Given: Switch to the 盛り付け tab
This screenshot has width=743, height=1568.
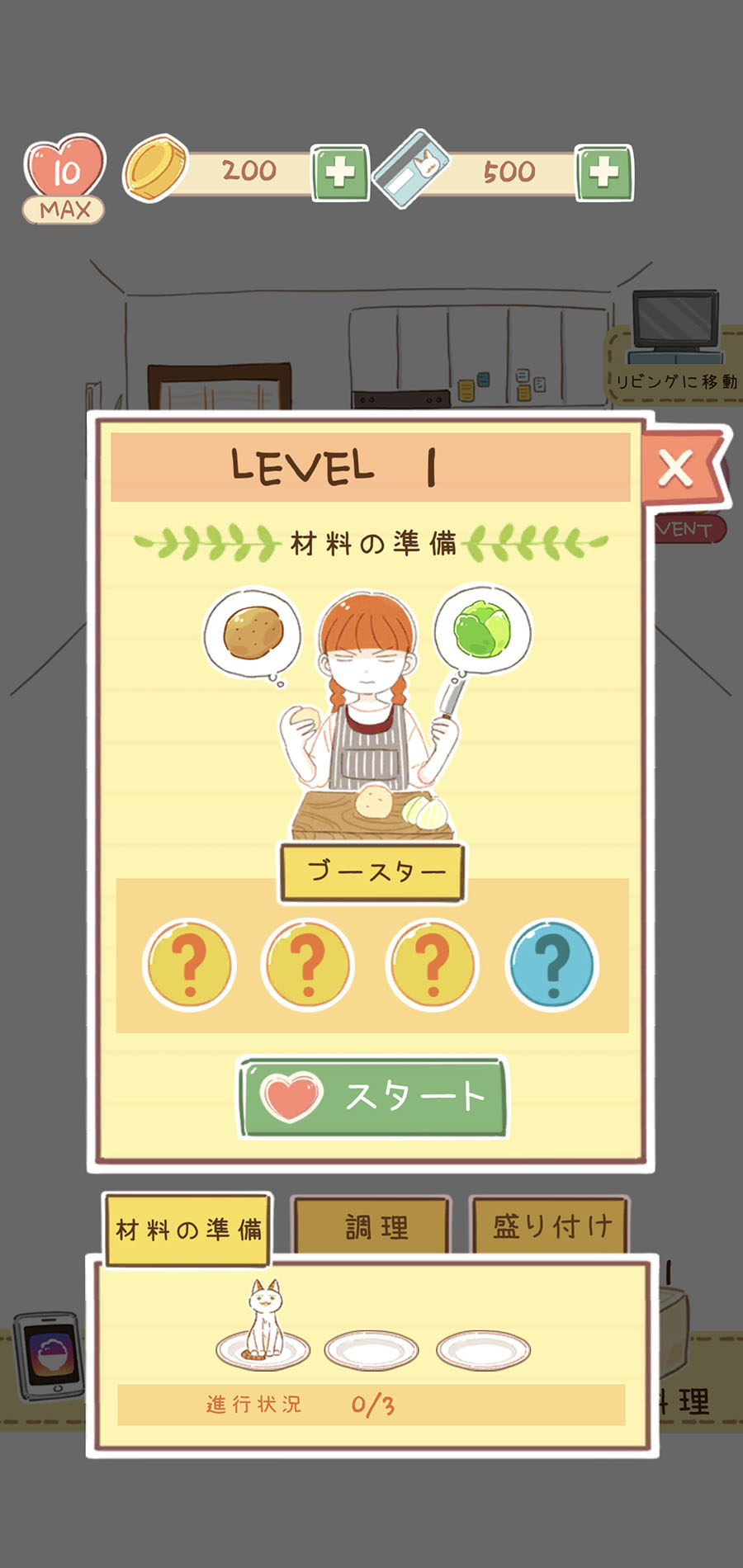Looking at the screenshot, I should pyautogui.click(x=550, y=1227).
